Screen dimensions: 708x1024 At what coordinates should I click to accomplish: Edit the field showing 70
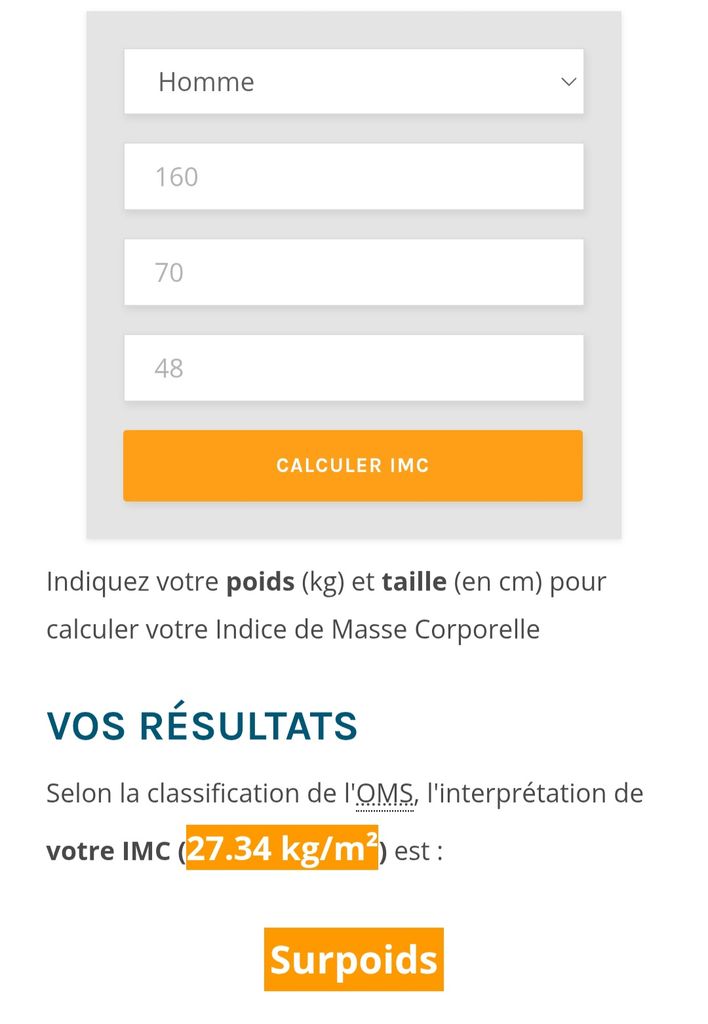point(353,272)
